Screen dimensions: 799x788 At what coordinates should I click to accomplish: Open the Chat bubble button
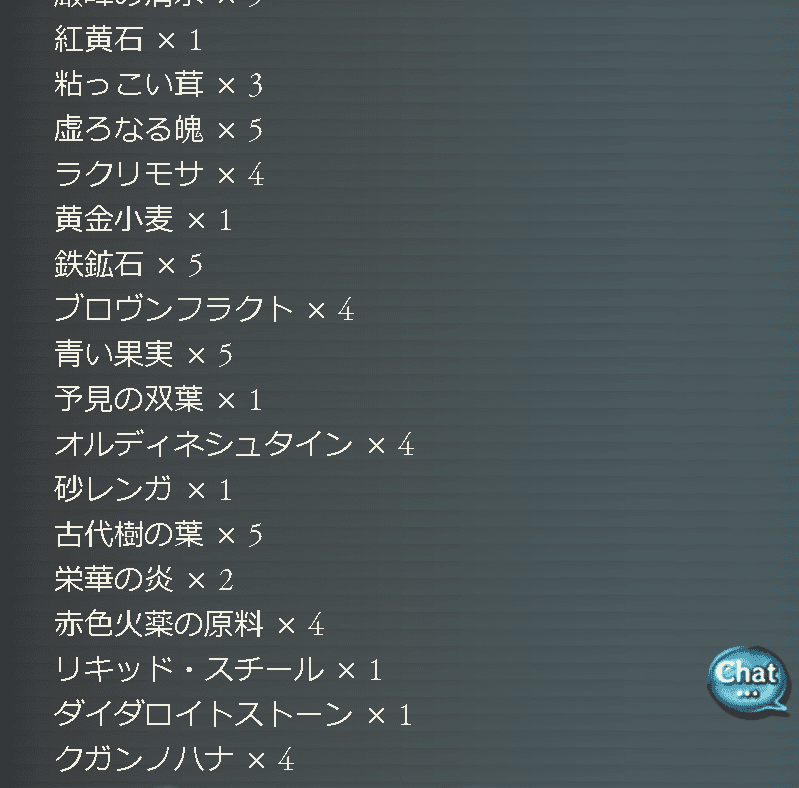748,678
